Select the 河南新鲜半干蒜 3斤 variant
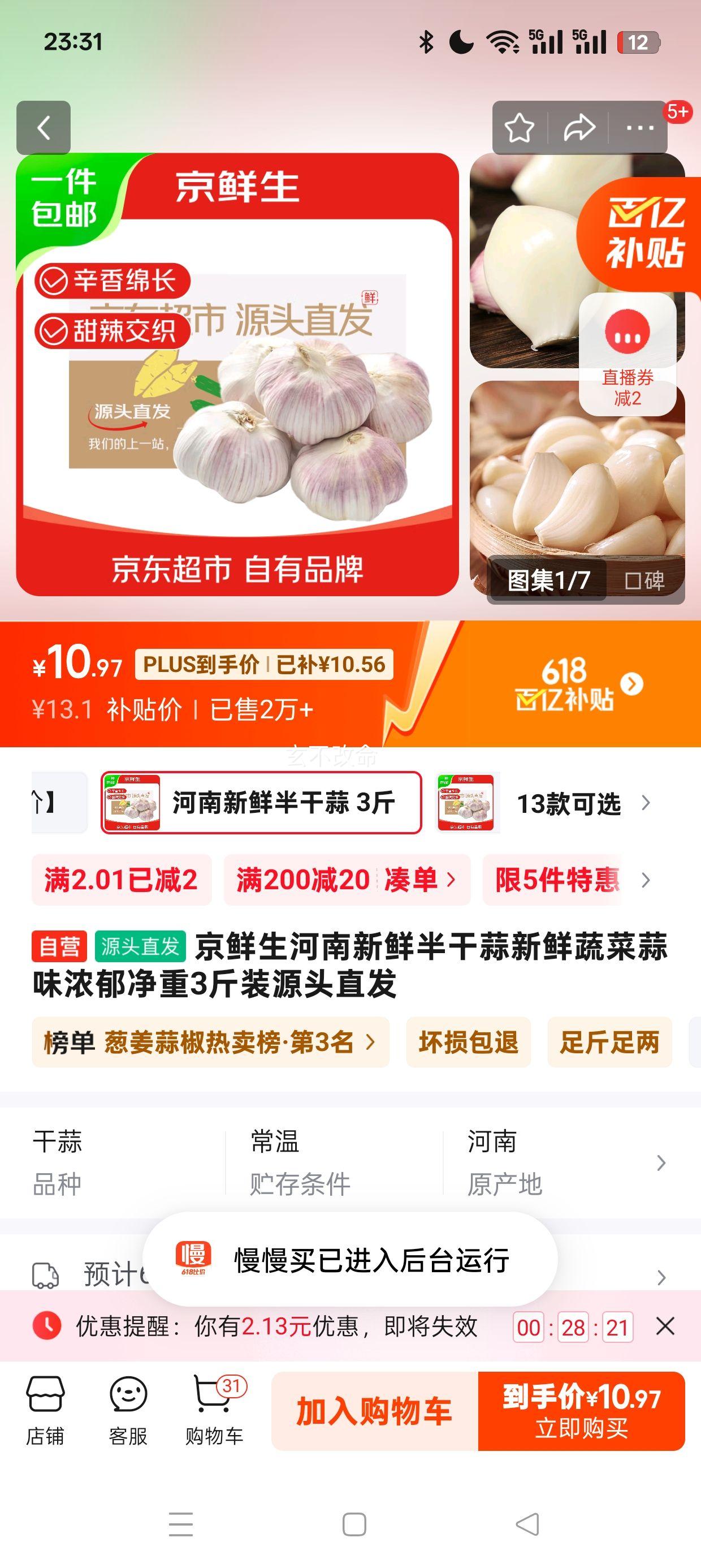 [261, 803]
